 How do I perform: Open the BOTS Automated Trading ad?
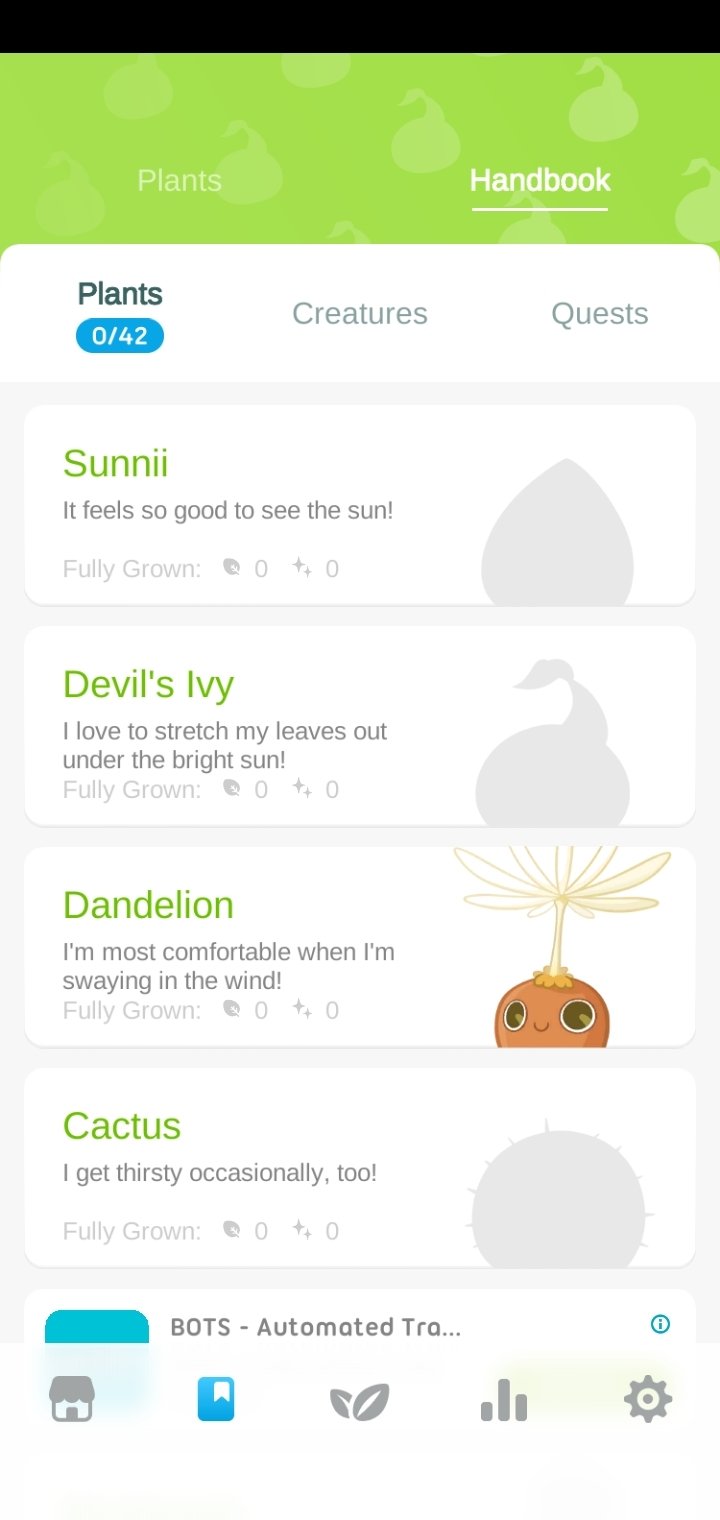click(315, 1327)
